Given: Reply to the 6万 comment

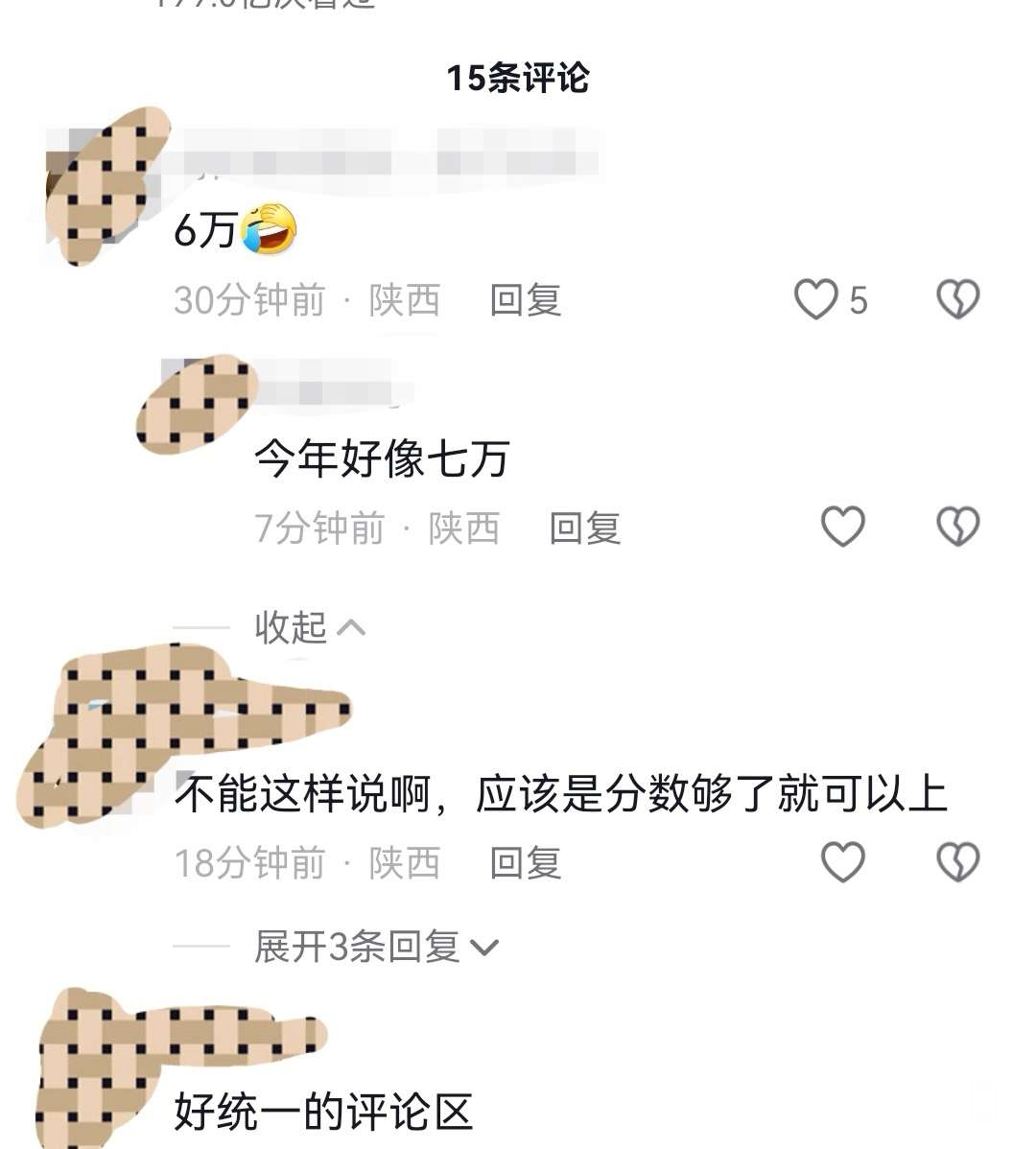Looking at the screenshot, I should 525,300.
